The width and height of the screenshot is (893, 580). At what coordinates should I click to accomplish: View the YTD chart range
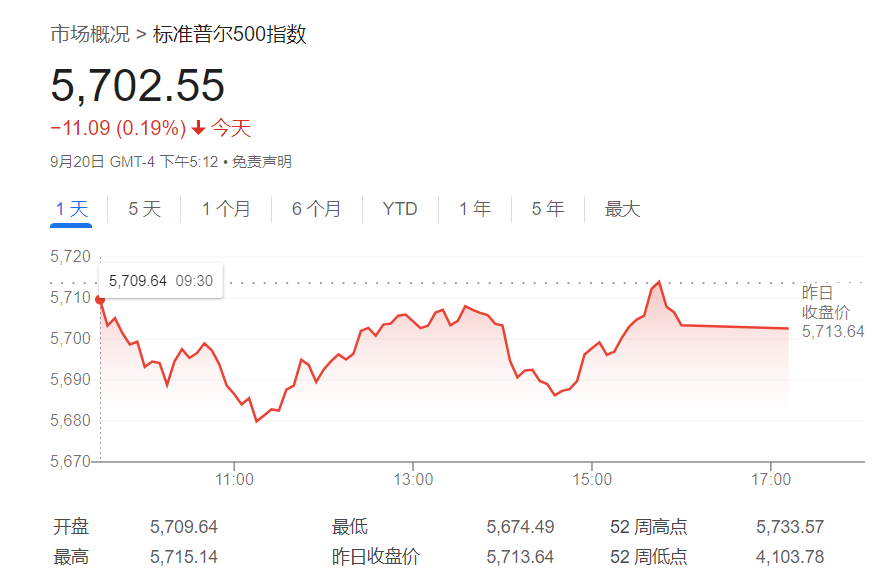click(400, 209)
